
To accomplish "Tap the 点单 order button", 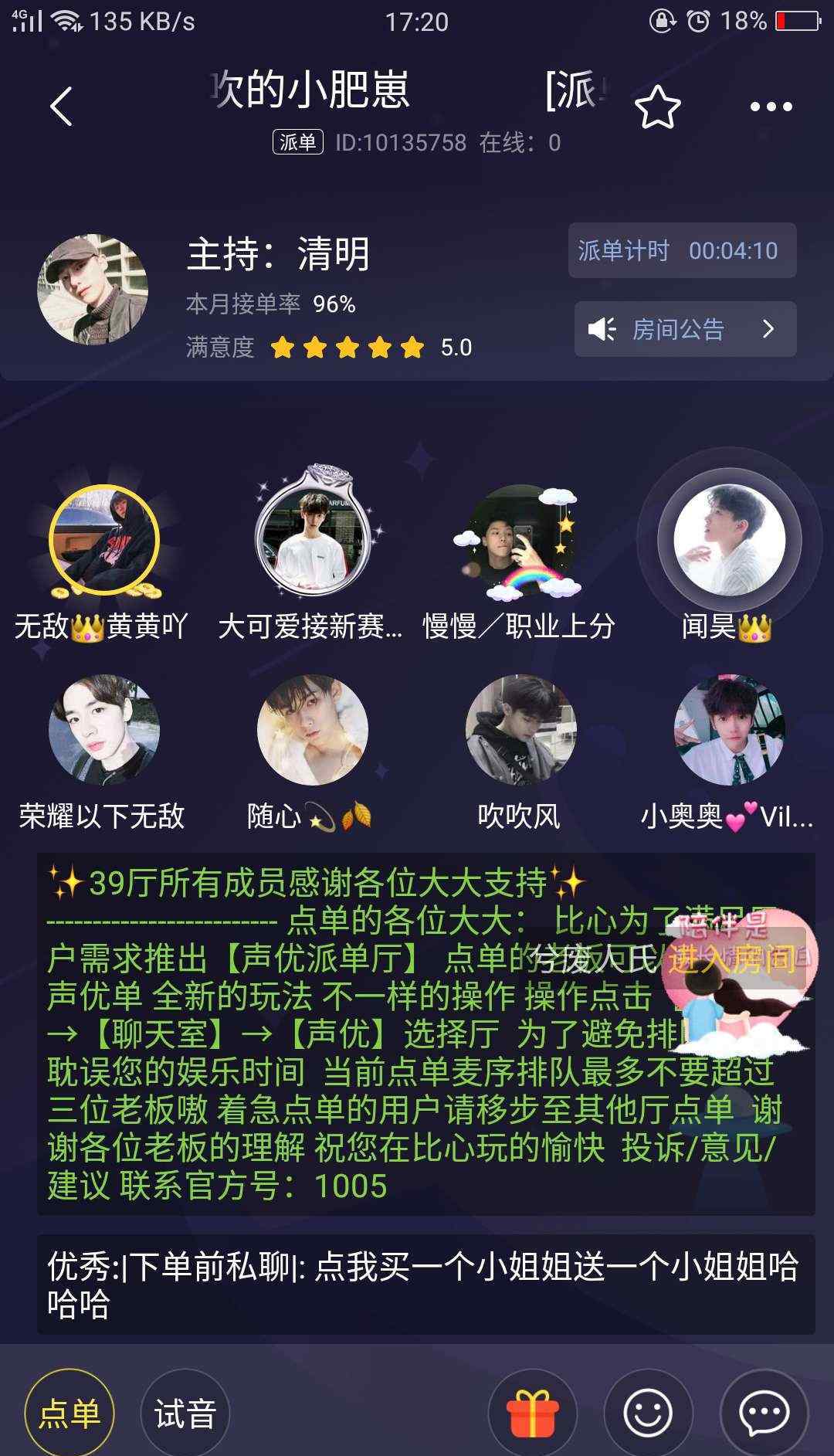I will click(x=69, y=1414).
